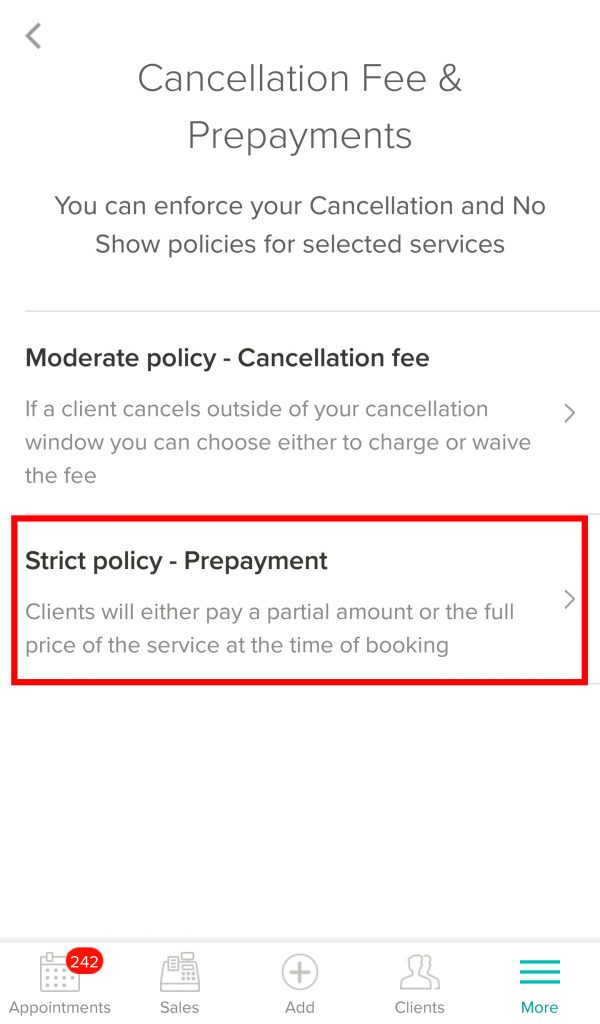Tap the Add tab
Image resolution: width=600 pixels, height=1024 pixels.
(300, 982)
